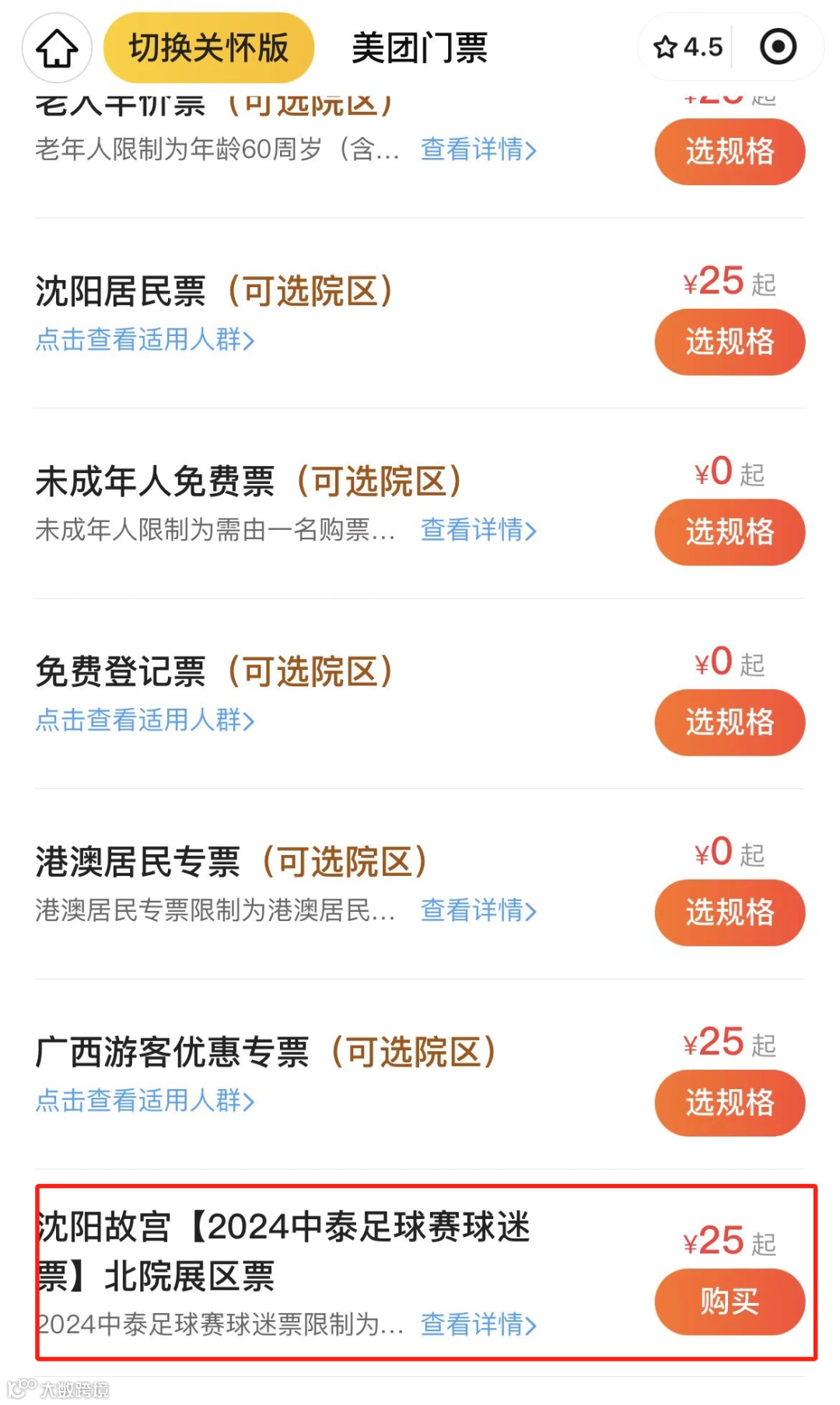The height and width of the screenshot is (1405, 840).
Task: View details of 2024中泰足球赛球迷票
Action: pyautogui.click(x=478, y=1324)
